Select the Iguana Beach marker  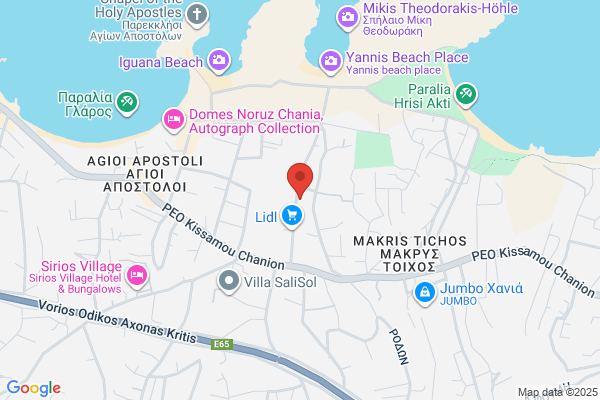click(219, 61)
